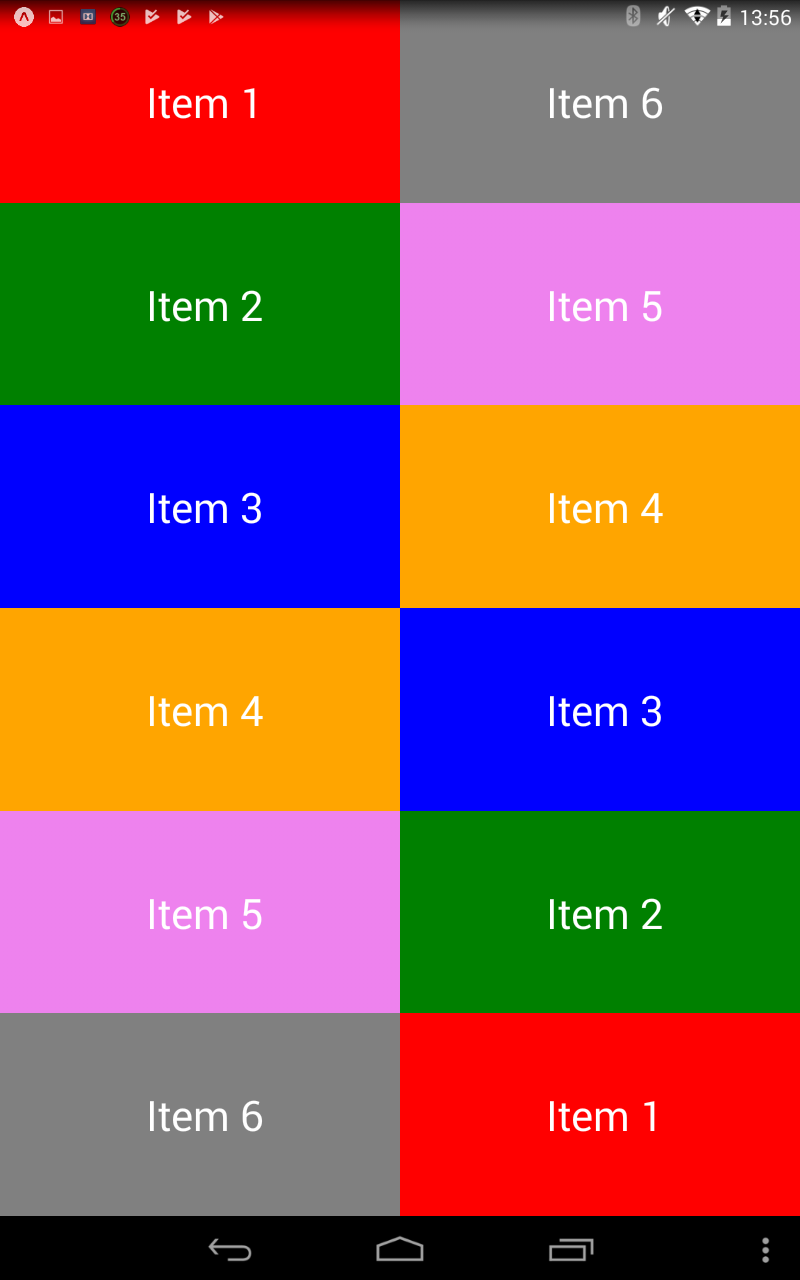Open the three-dot menu in the navigation bar

[x=765, y=1249]
